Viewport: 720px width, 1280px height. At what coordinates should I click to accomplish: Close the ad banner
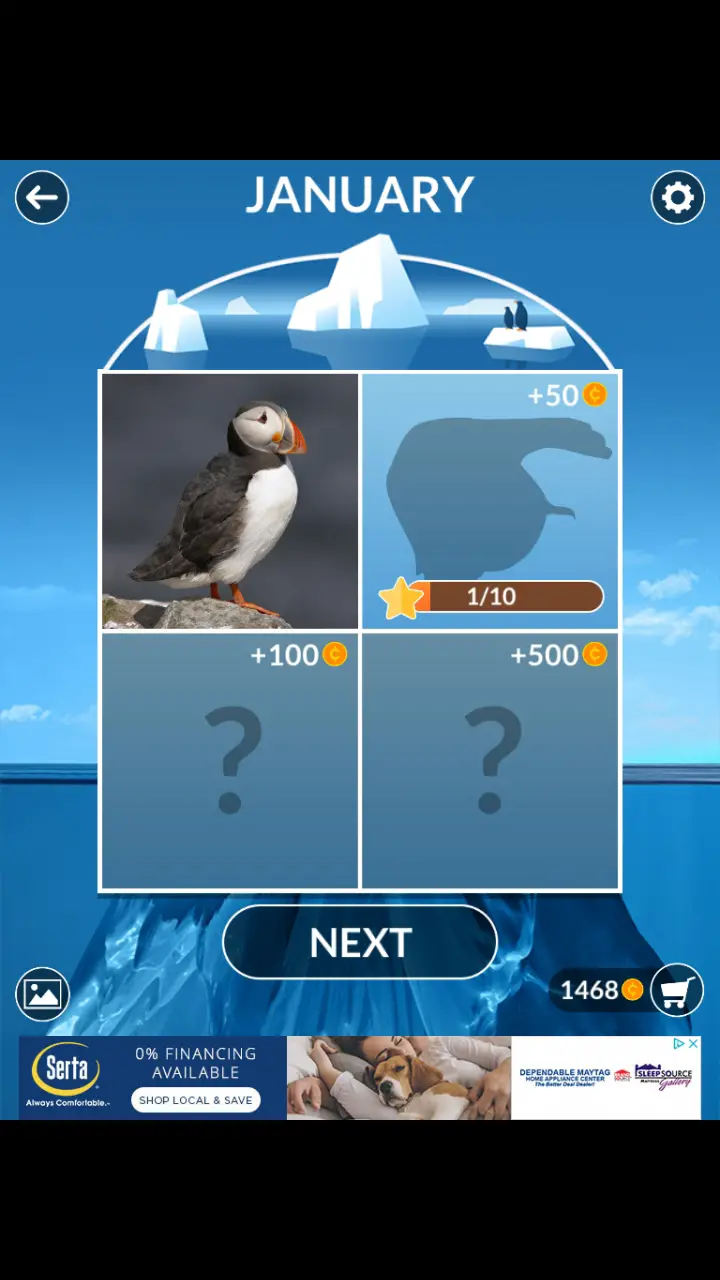pos(692,1044)
